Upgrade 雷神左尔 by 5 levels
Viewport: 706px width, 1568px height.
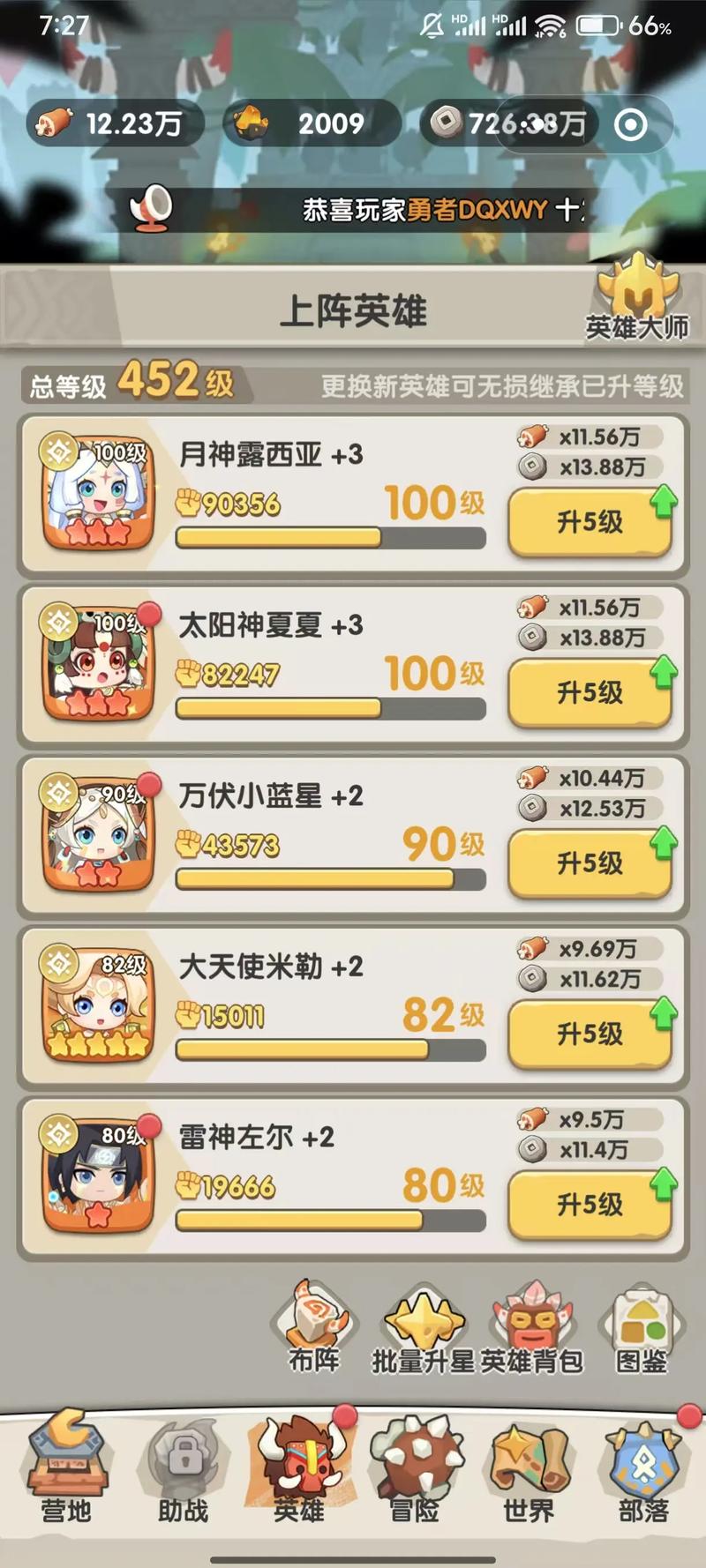590,1205
